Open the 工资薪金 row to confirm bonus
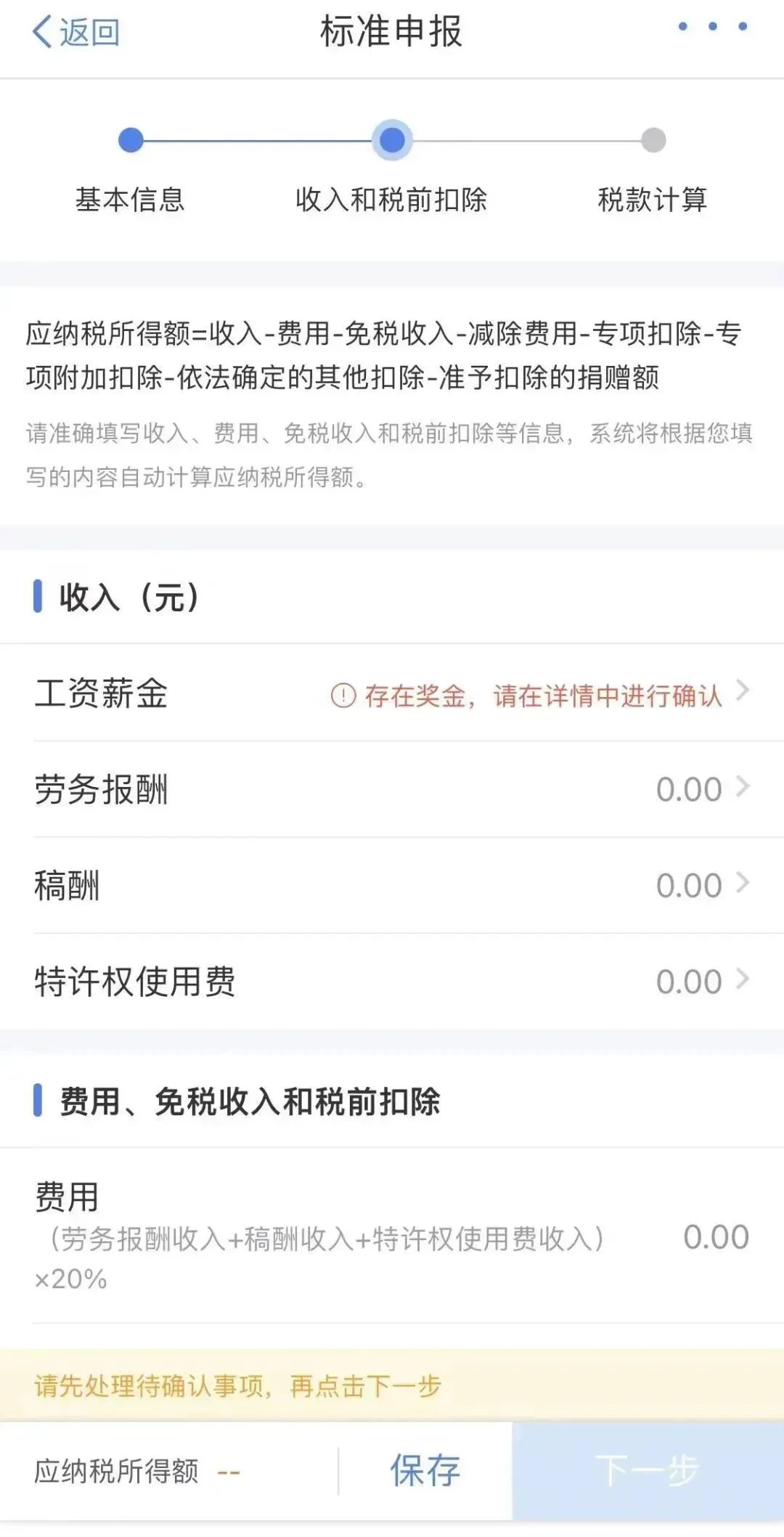Image resolution: width=784 pixels, height=1537 pixels. [x=392, y=693]
